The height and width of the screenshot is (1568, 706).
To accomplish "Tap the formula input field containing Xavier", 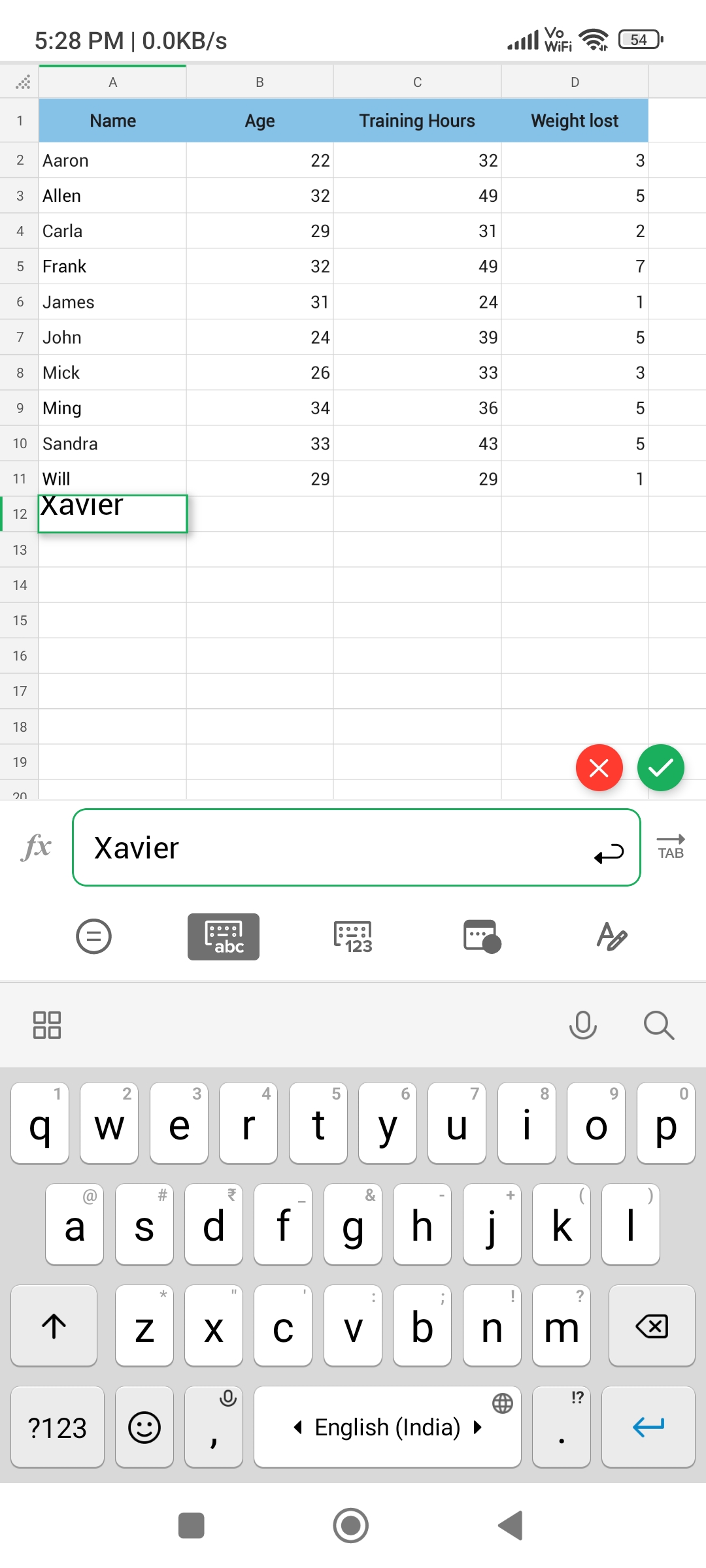I will [327, 848].
